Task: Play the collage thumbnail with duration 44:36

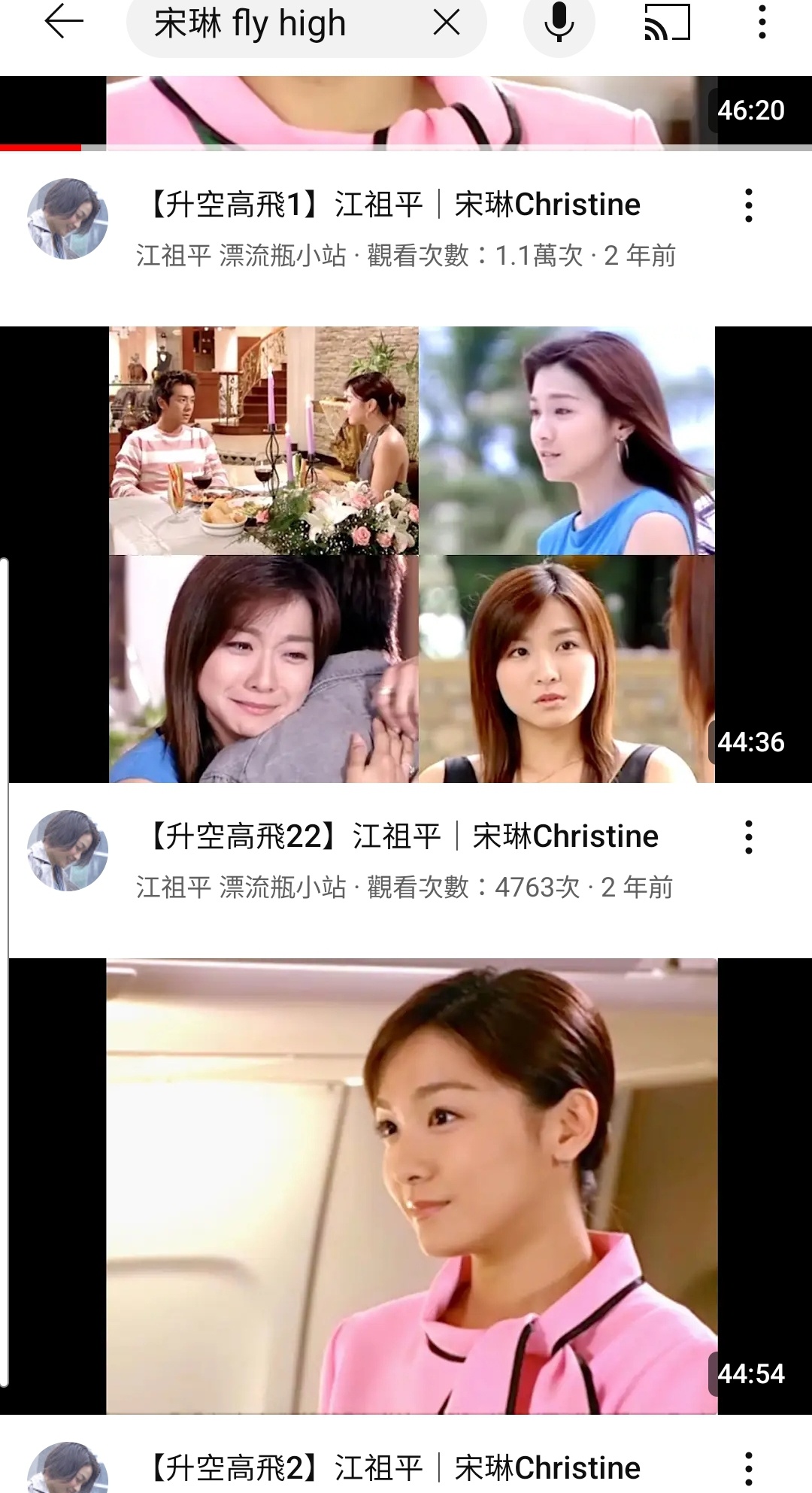Action: coord(411,554)
